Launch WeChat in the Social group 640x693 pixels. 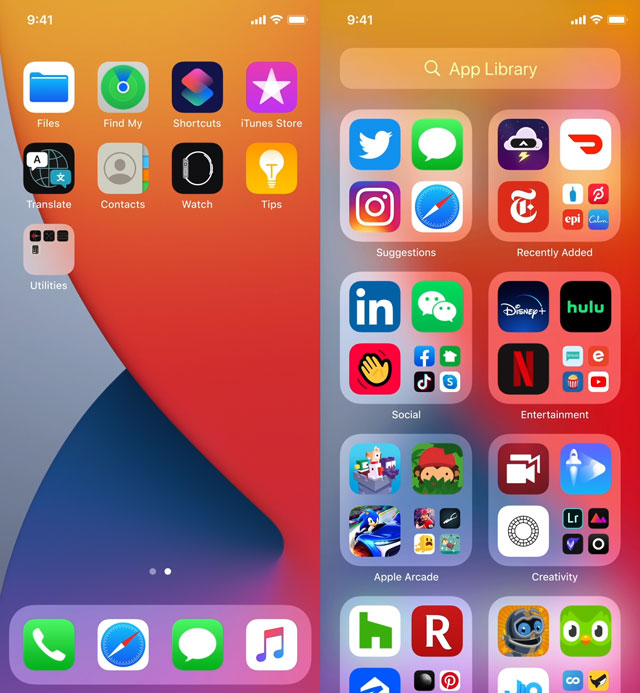click(437, 307)
